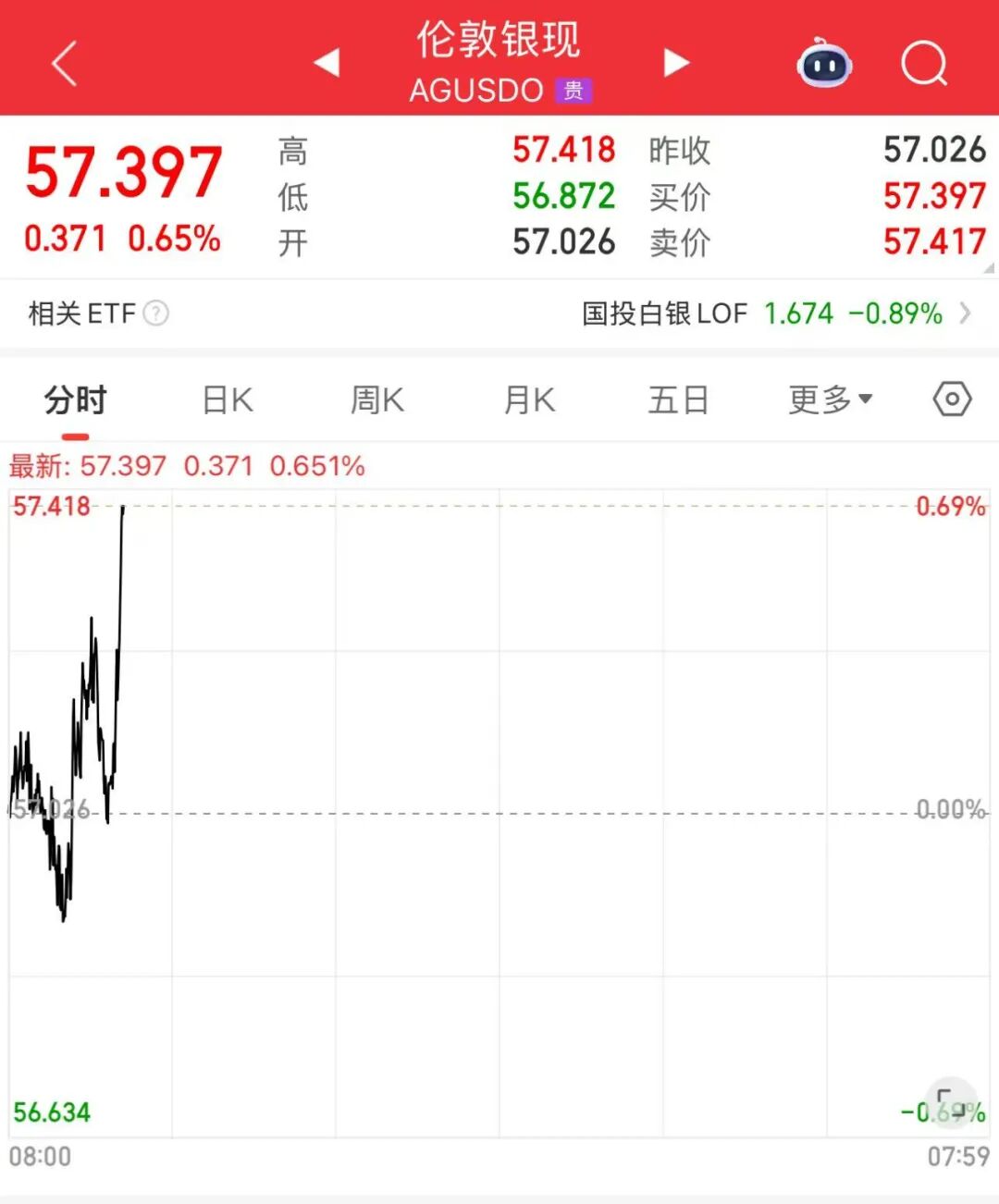
Task: Open the search icon
Action: point(922,62)
